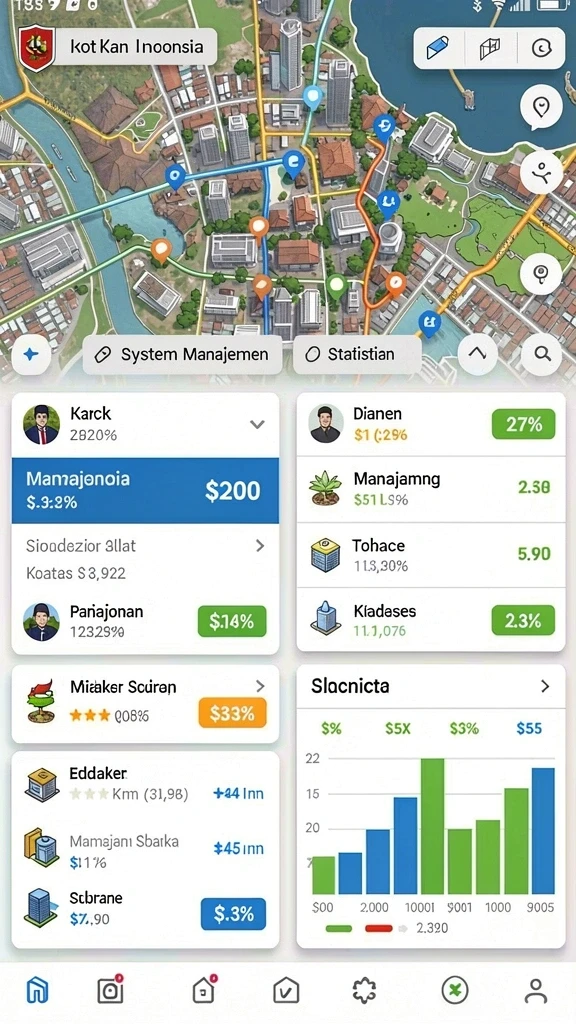Tap the $.3% button for Scbrane

tap(233, 914)
